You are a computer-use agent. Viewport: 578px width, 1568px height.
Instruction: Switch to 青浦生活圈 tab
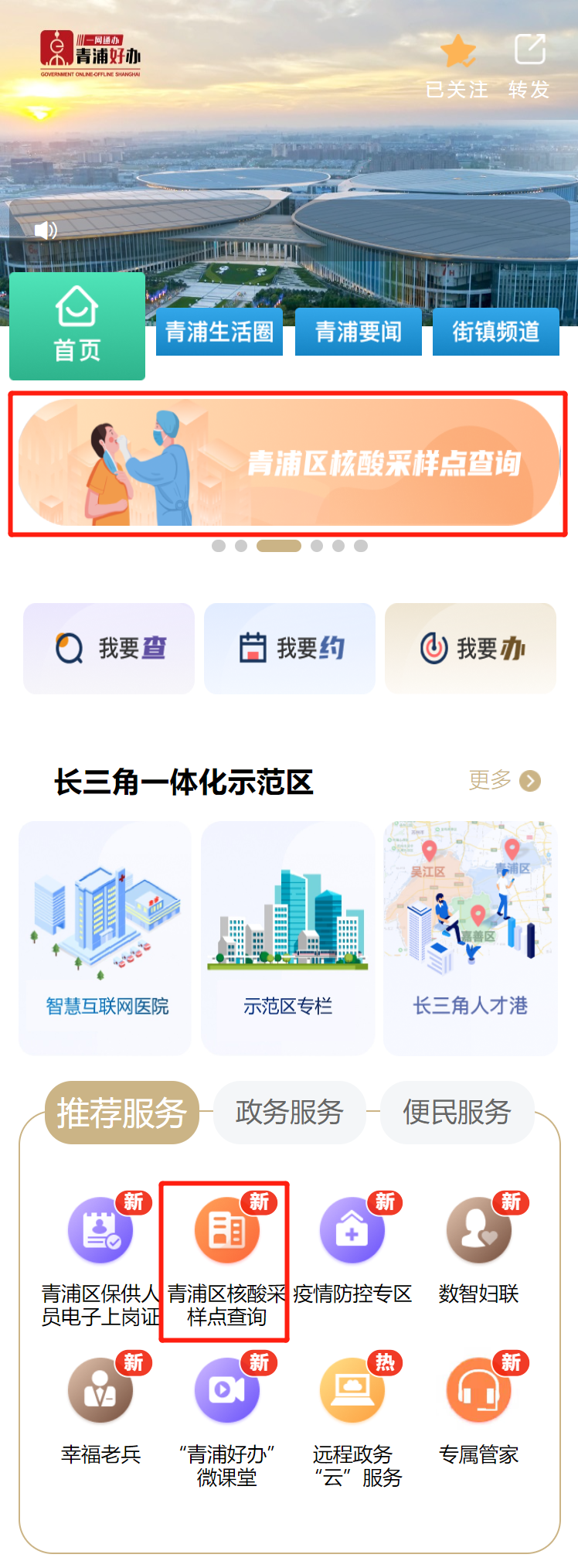coord(219,332)
